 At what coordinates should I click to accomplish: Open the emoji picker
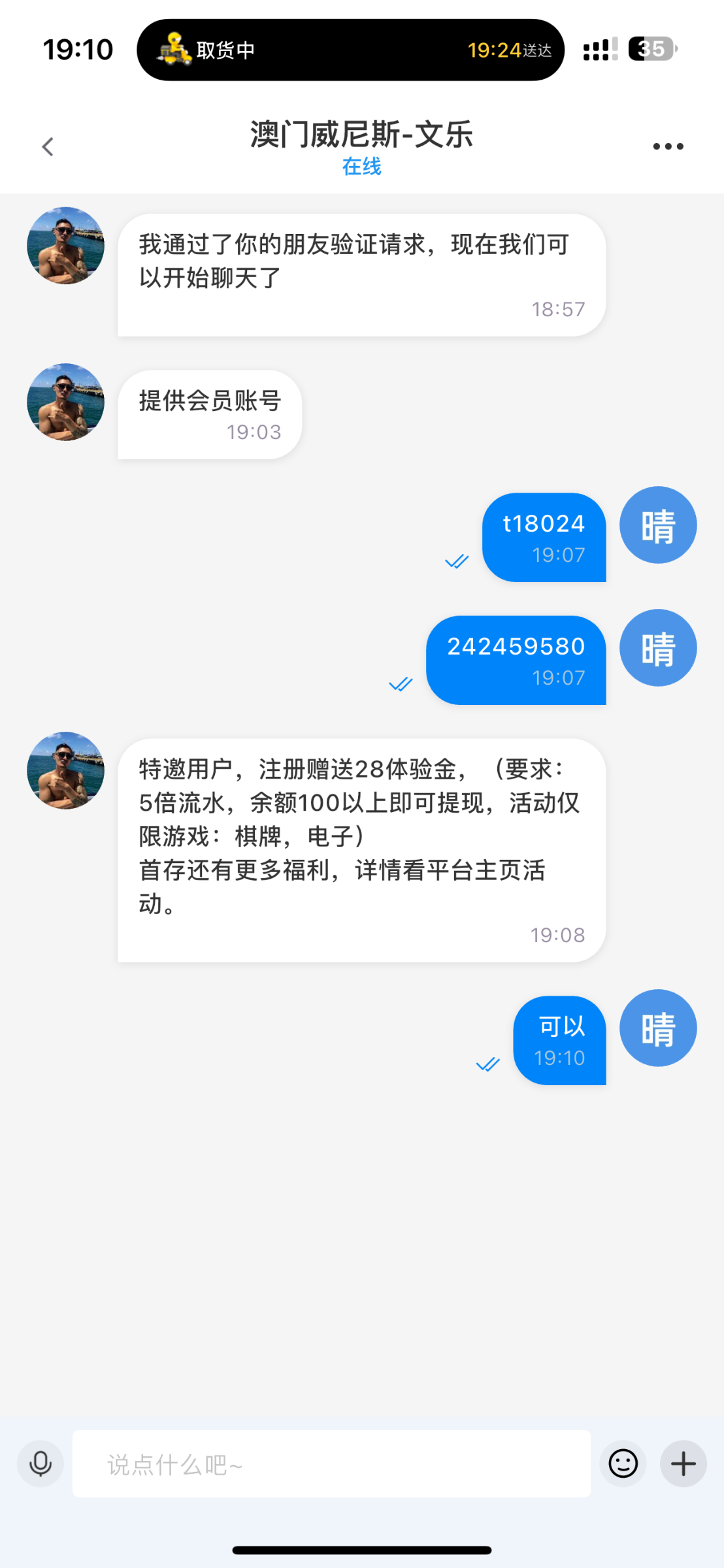click(x=623, y=1463)
